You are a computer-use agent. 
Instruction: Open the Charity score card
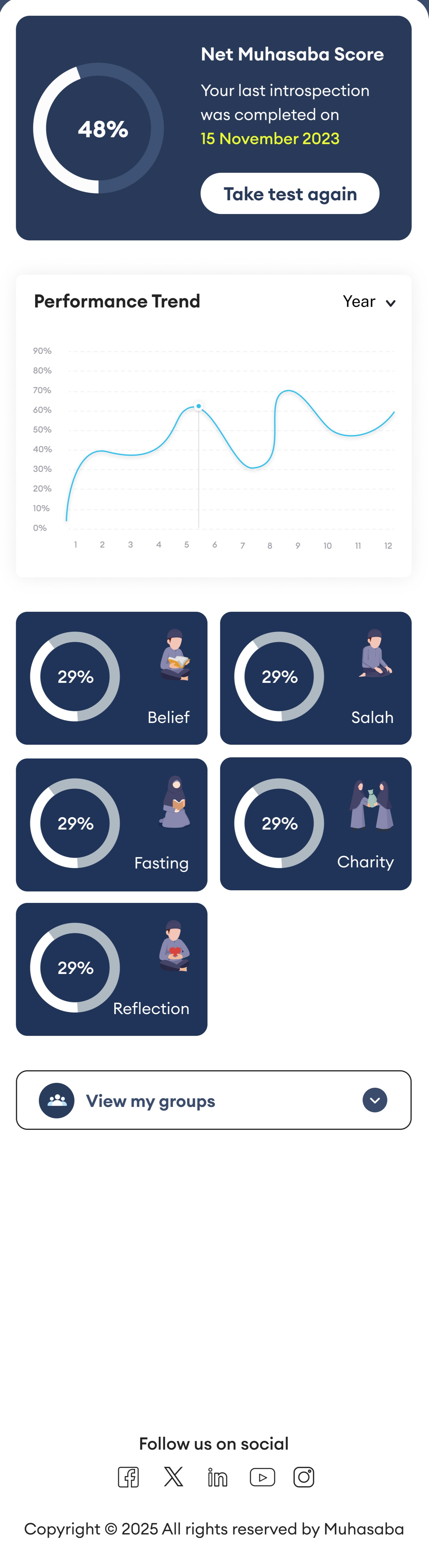tap(315, 823)
